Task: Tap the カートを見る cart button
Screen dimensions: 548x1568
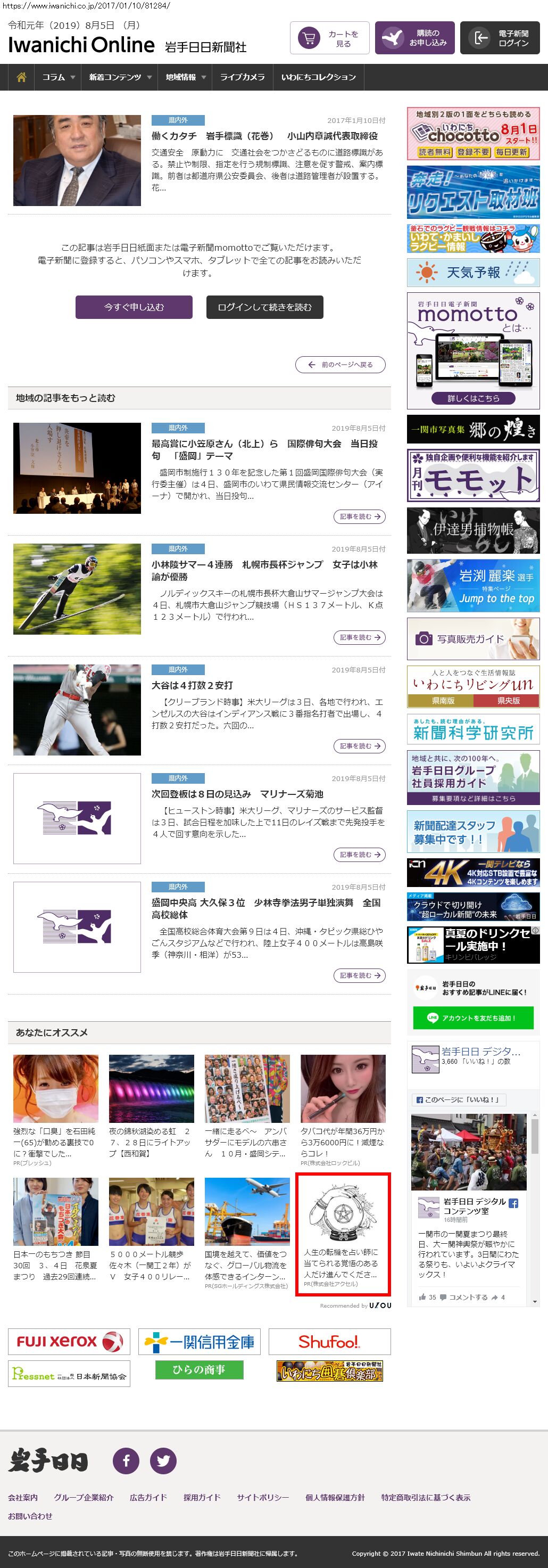Action: coord(329,38)
